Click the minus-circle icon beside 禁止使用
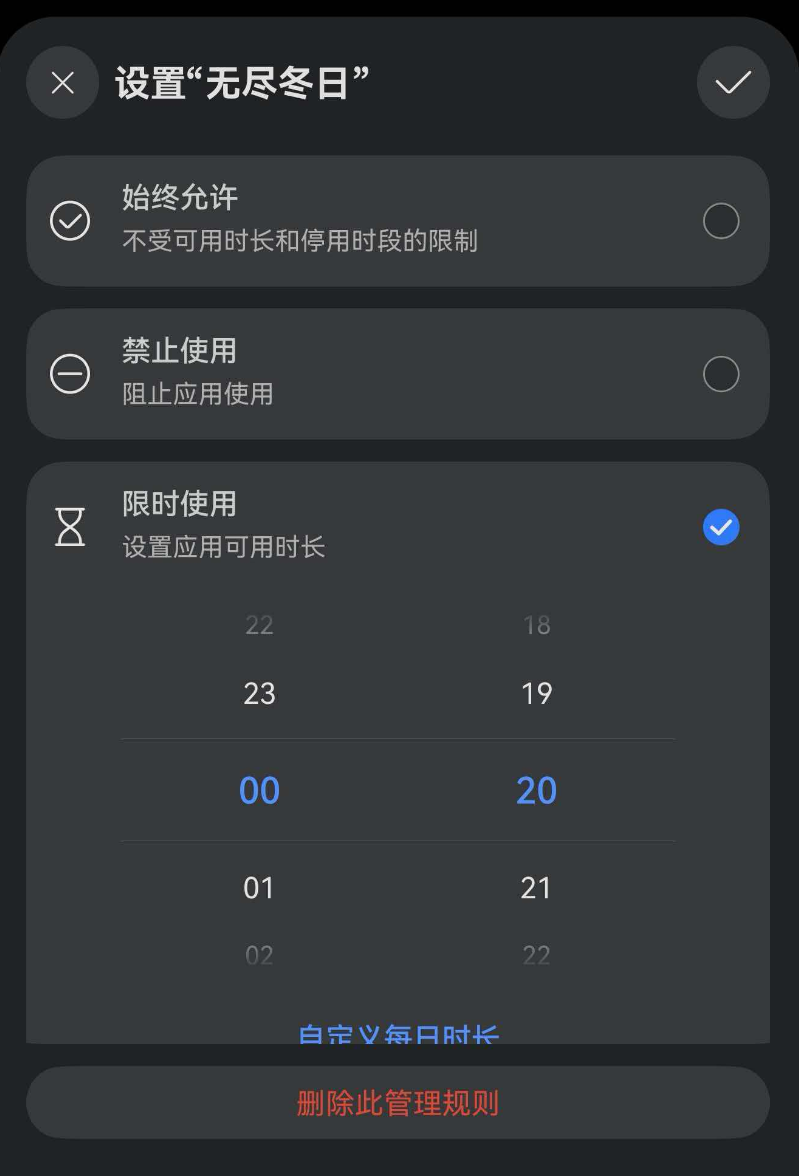 [69, 373]
